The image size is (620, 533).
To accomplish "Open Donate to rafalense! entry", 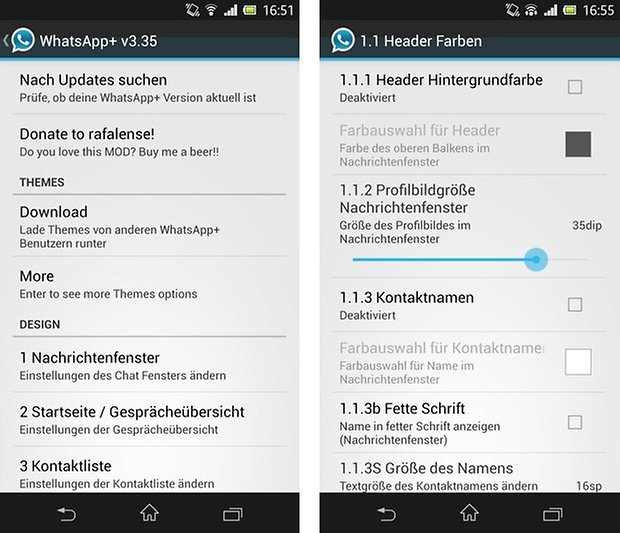I will 150,141.
